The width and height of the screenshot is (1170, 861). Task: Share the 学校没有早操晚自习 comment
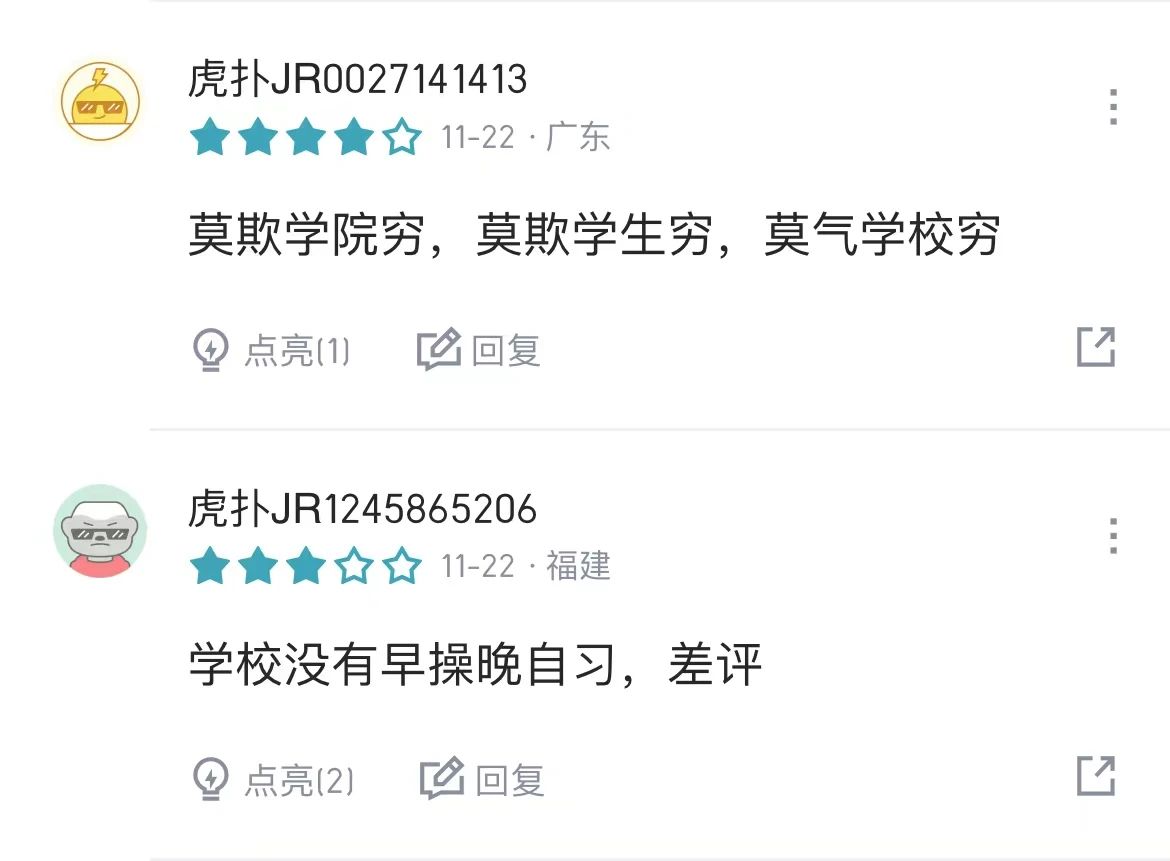click(x=1095, y=776)
